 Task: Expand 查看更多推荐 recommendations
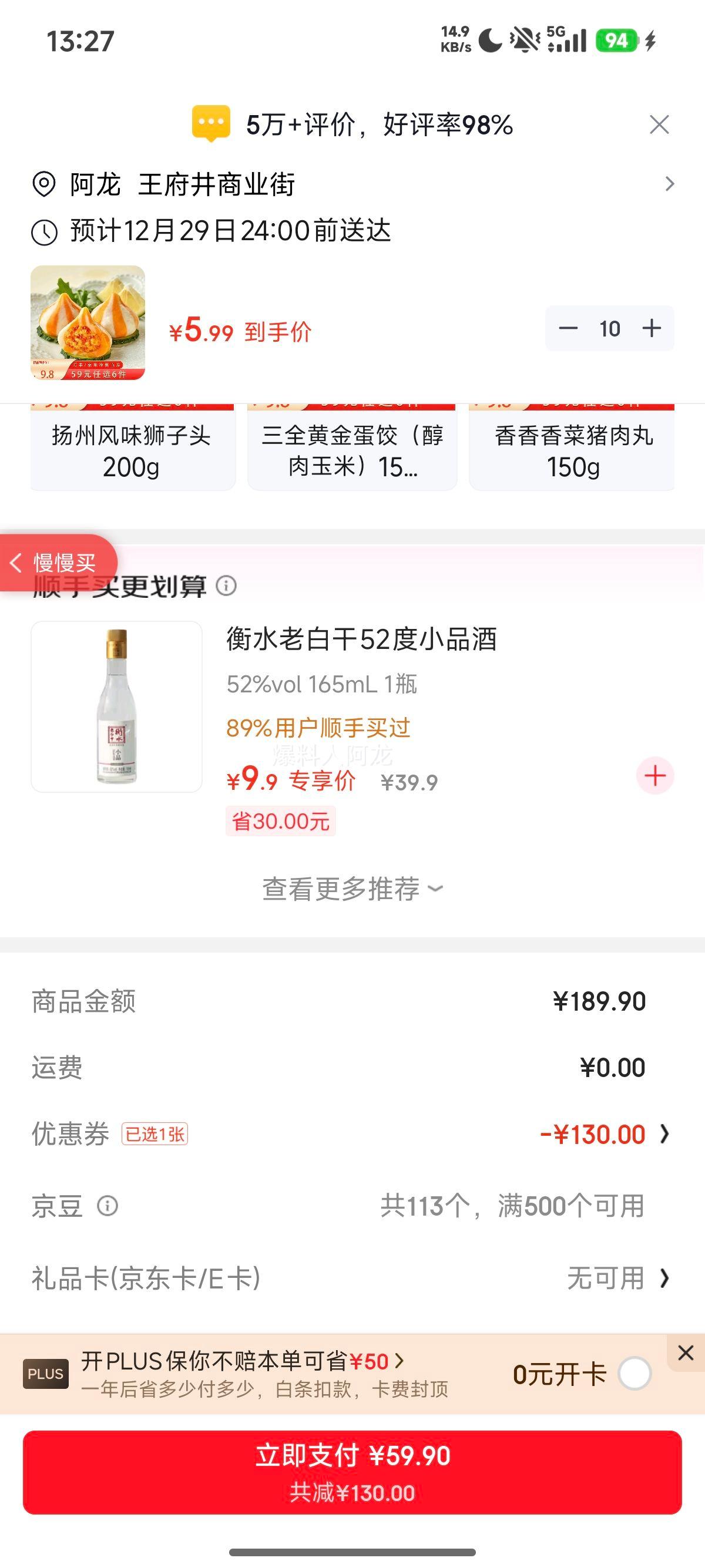352,889
